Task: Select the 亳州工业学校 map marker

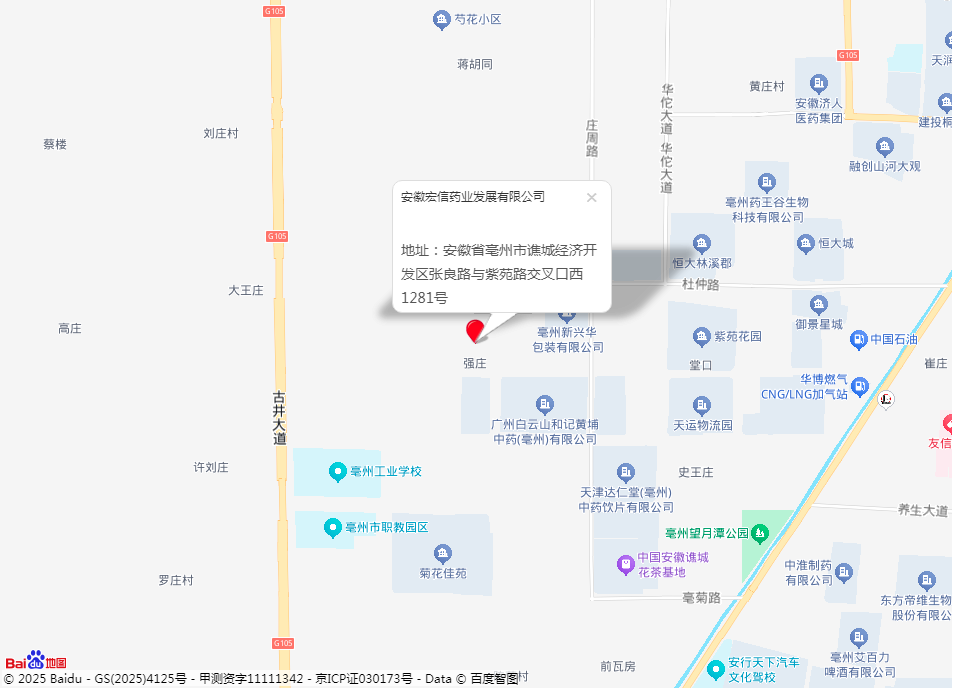Action: tap(337, 471)
